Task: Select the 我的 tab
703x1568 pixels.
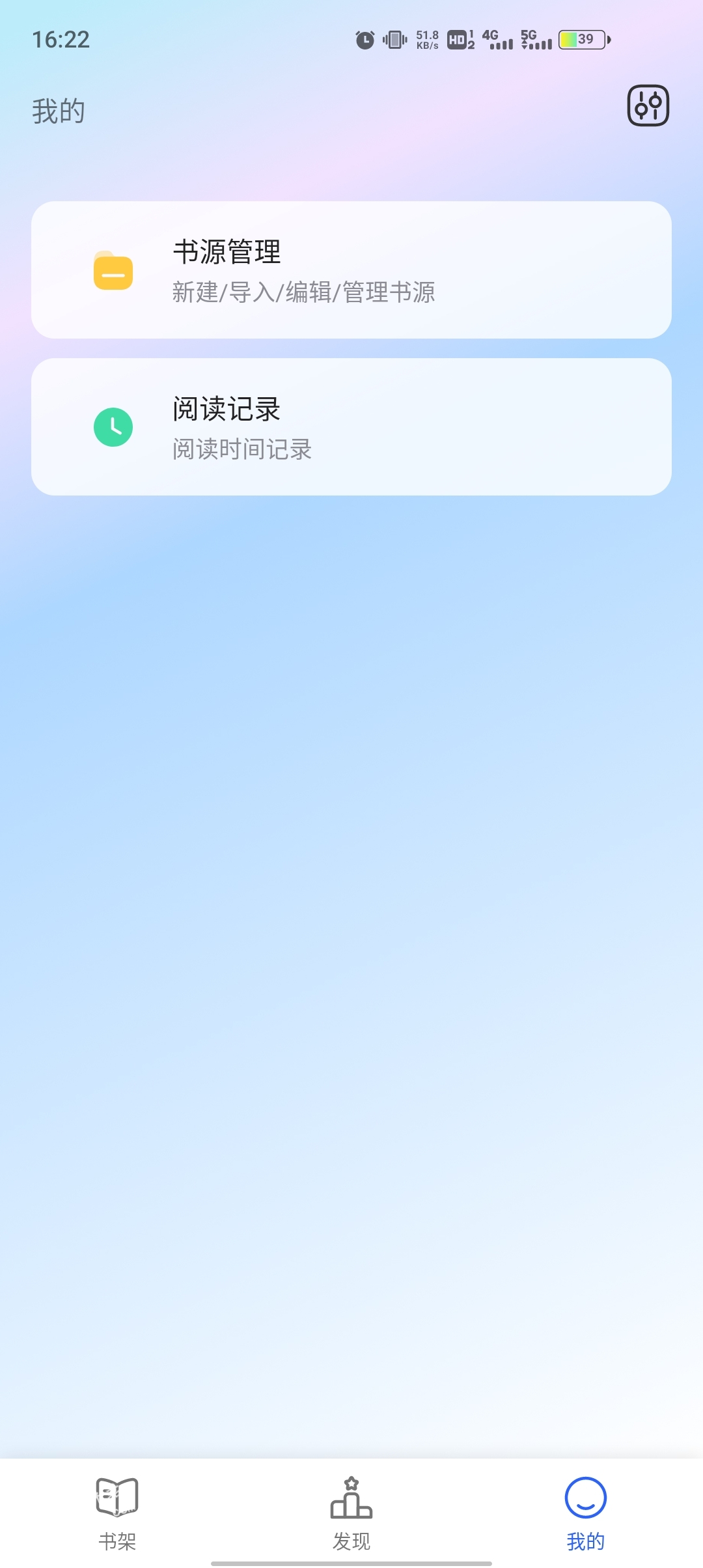Action: tap(586, 1513)
